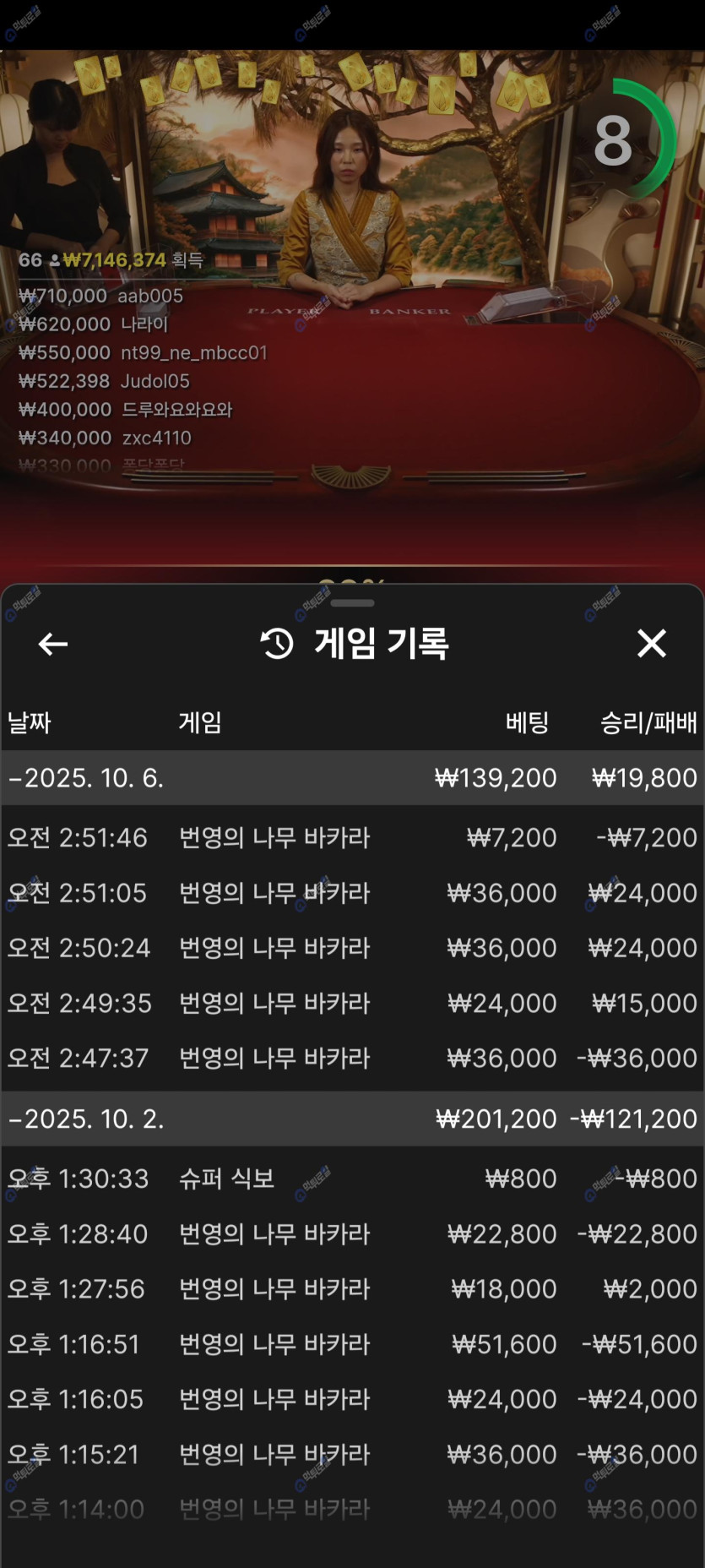Open the 오전 2:50:24 game record
Image resolution: width=705 pixels, height=1568 pixels.
[x=352, y=948]
